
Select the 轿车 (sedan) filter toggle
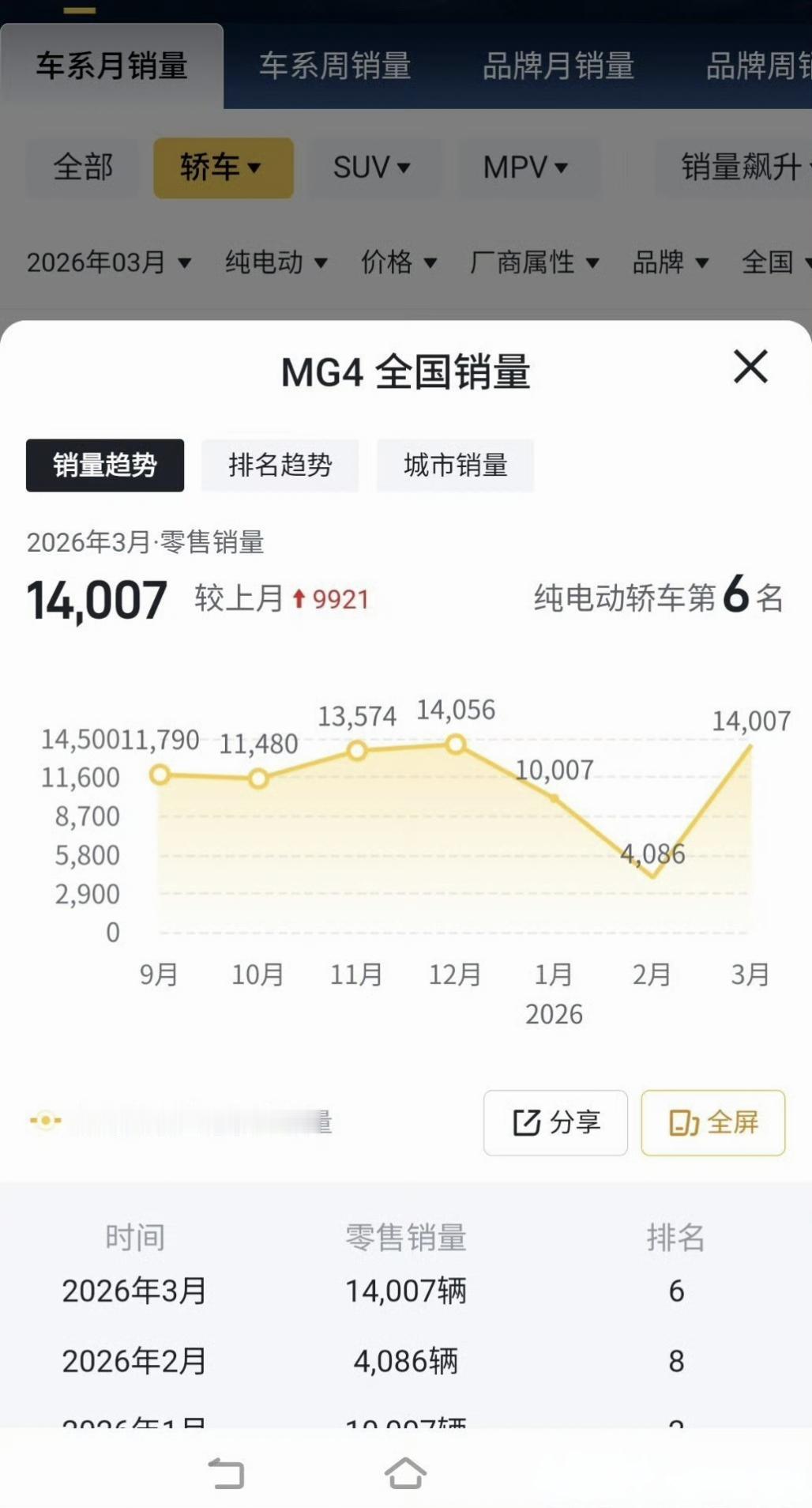tap(223, 167)
